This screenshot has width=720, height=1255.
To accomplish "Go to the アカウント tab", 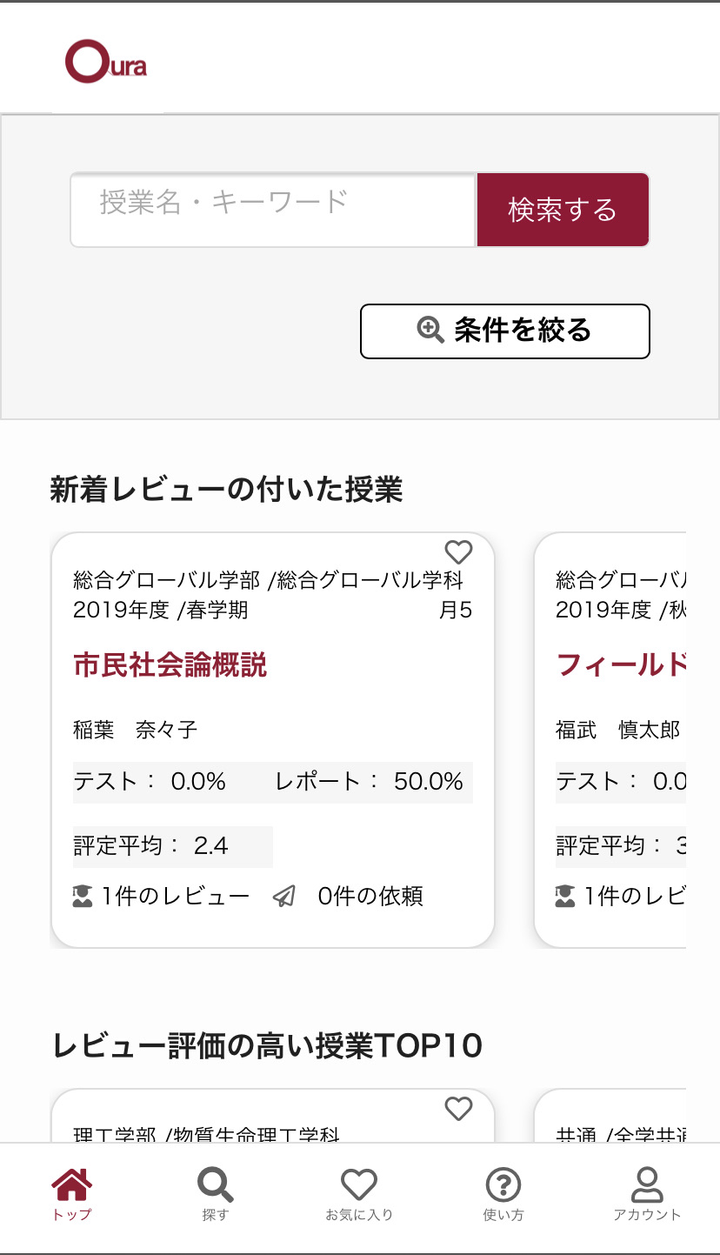I will point(647,1195).
